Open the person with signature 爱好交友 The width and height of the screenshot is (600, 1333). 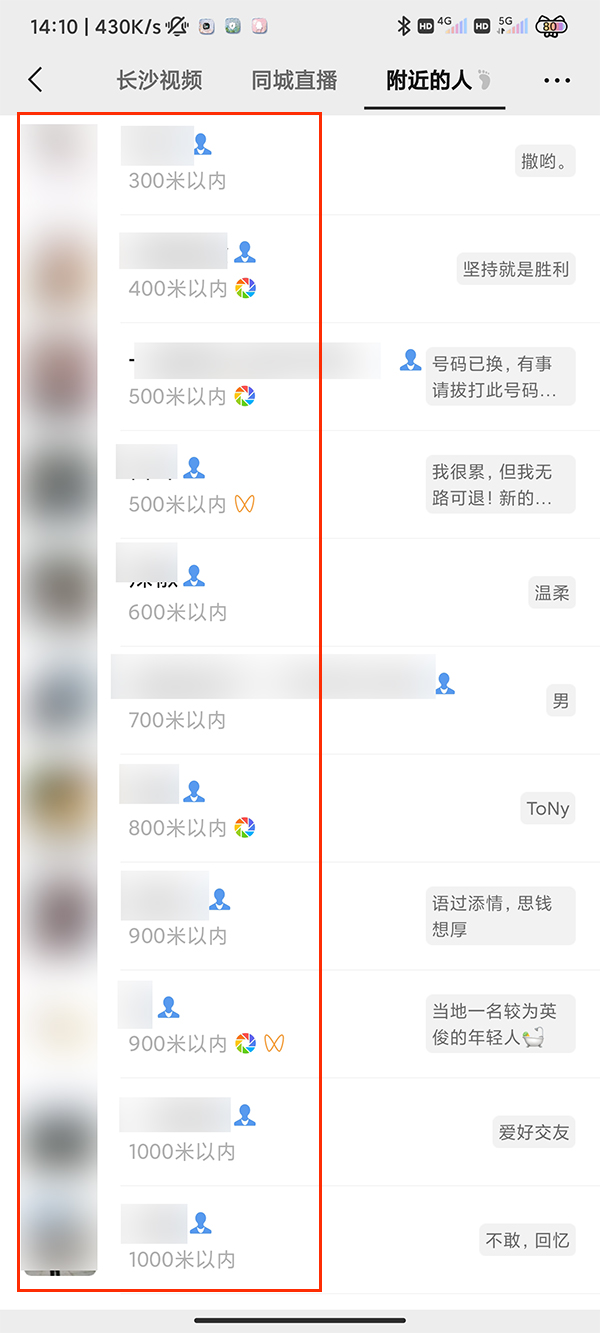click(x=300, y=1133)
